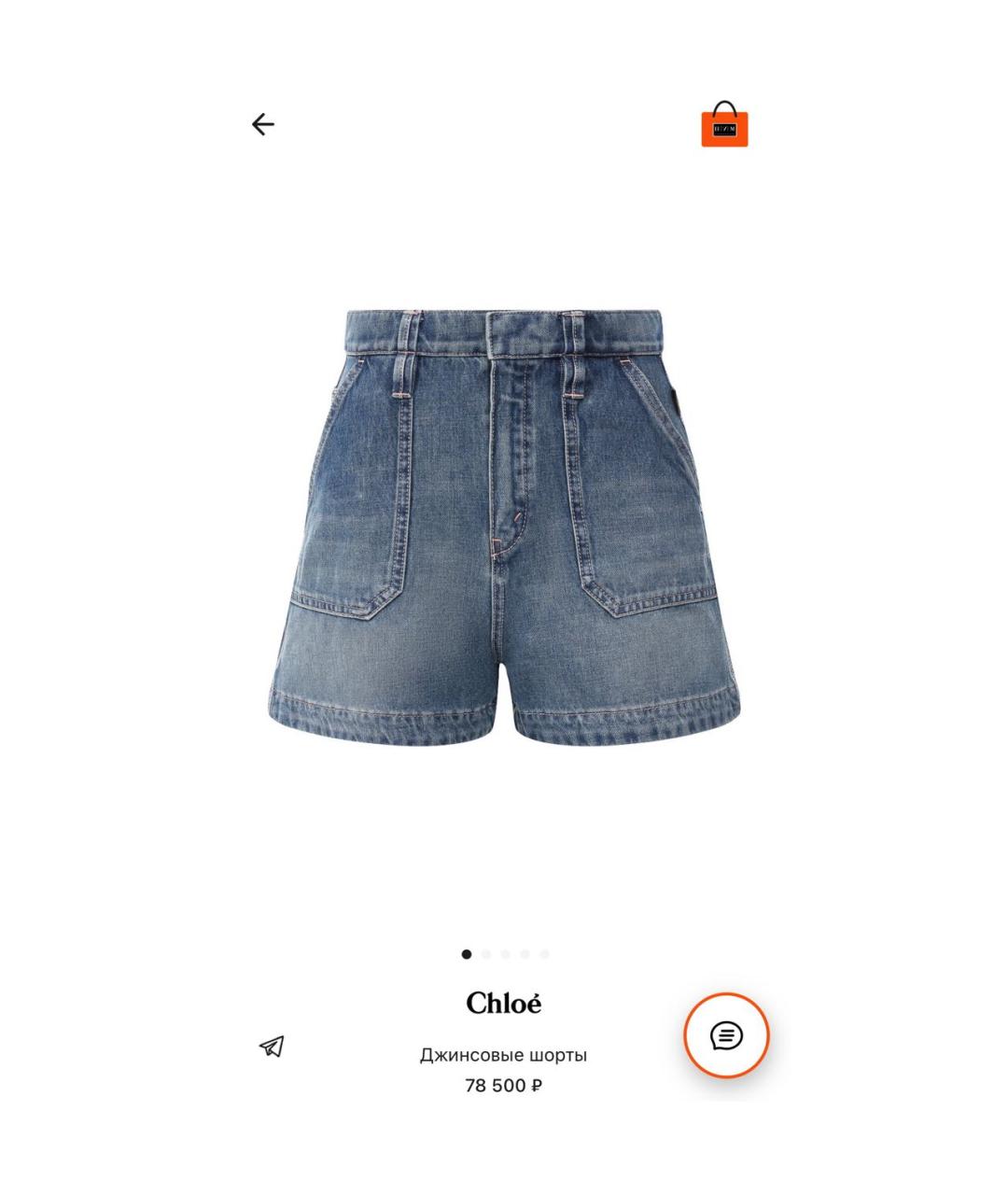Open the orange shopping bag
The height and width of the screenshot is (1195, 1008).
(724, 125)
